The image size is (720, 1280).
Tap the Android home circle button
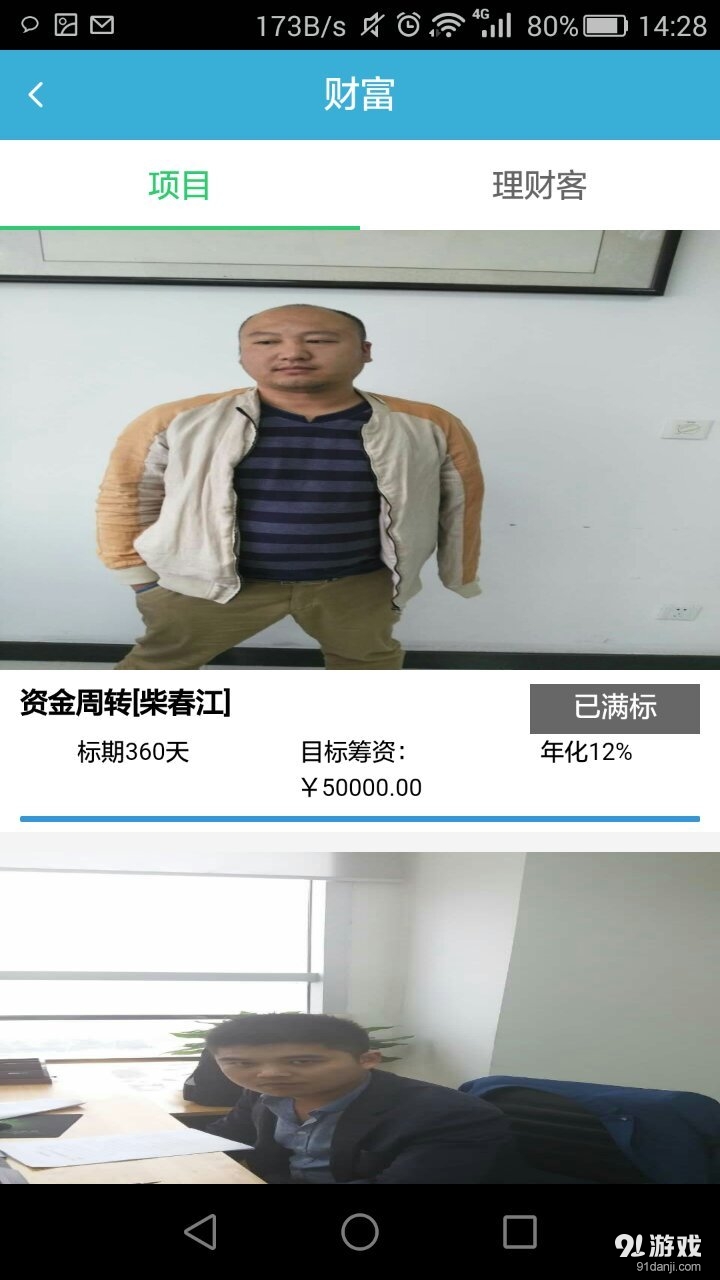360,1229
